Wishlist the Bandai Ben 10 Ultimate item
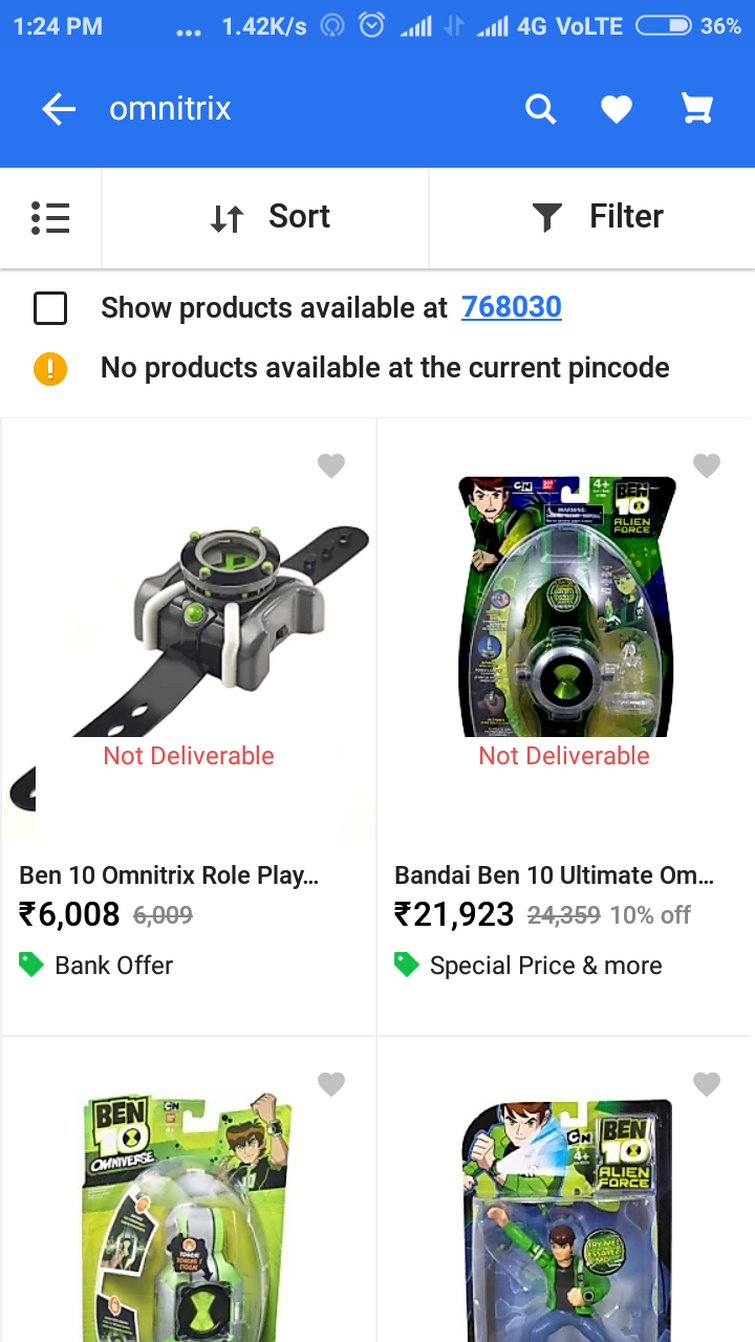The image size is (755, 1342). tap(707, 465)
